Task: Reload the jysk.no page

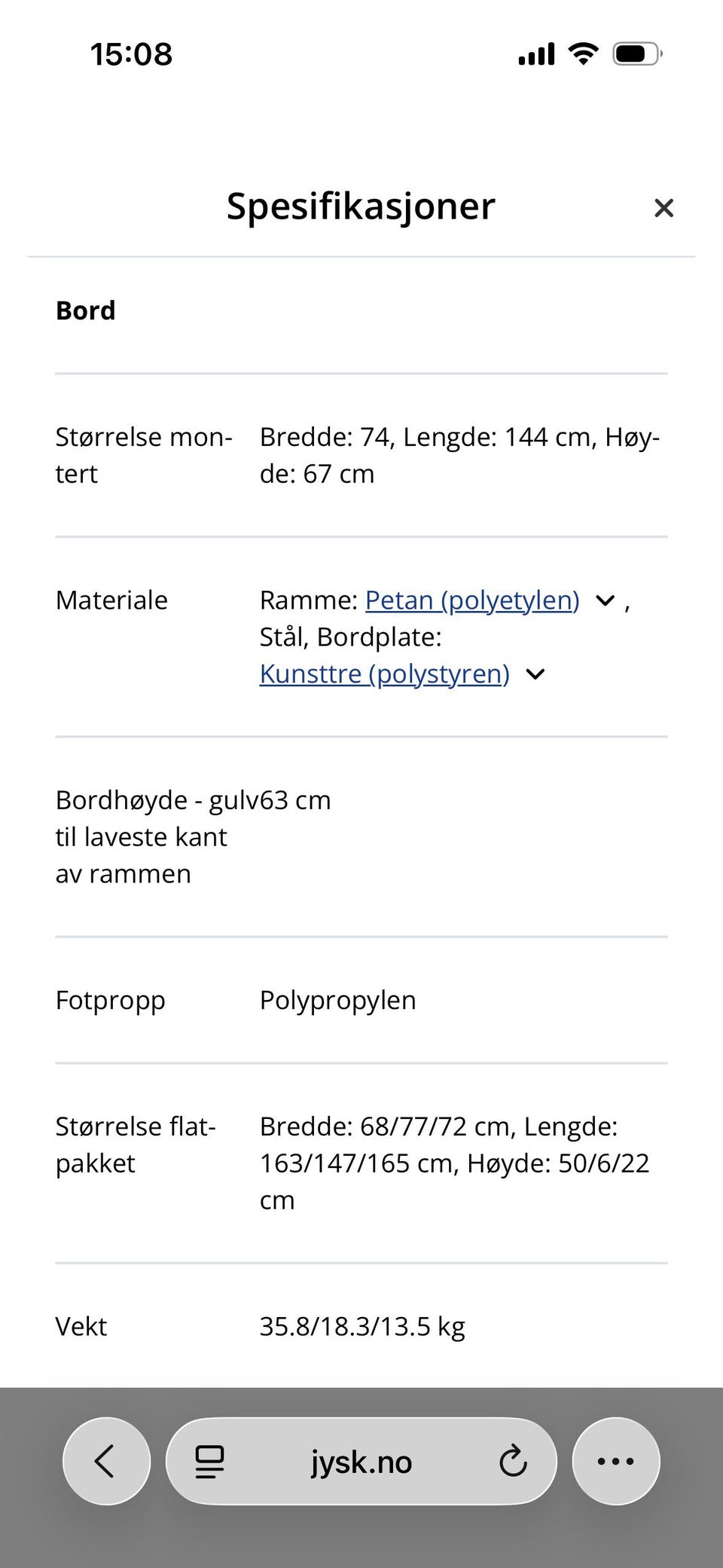Action: click(x=513, y=1460)
